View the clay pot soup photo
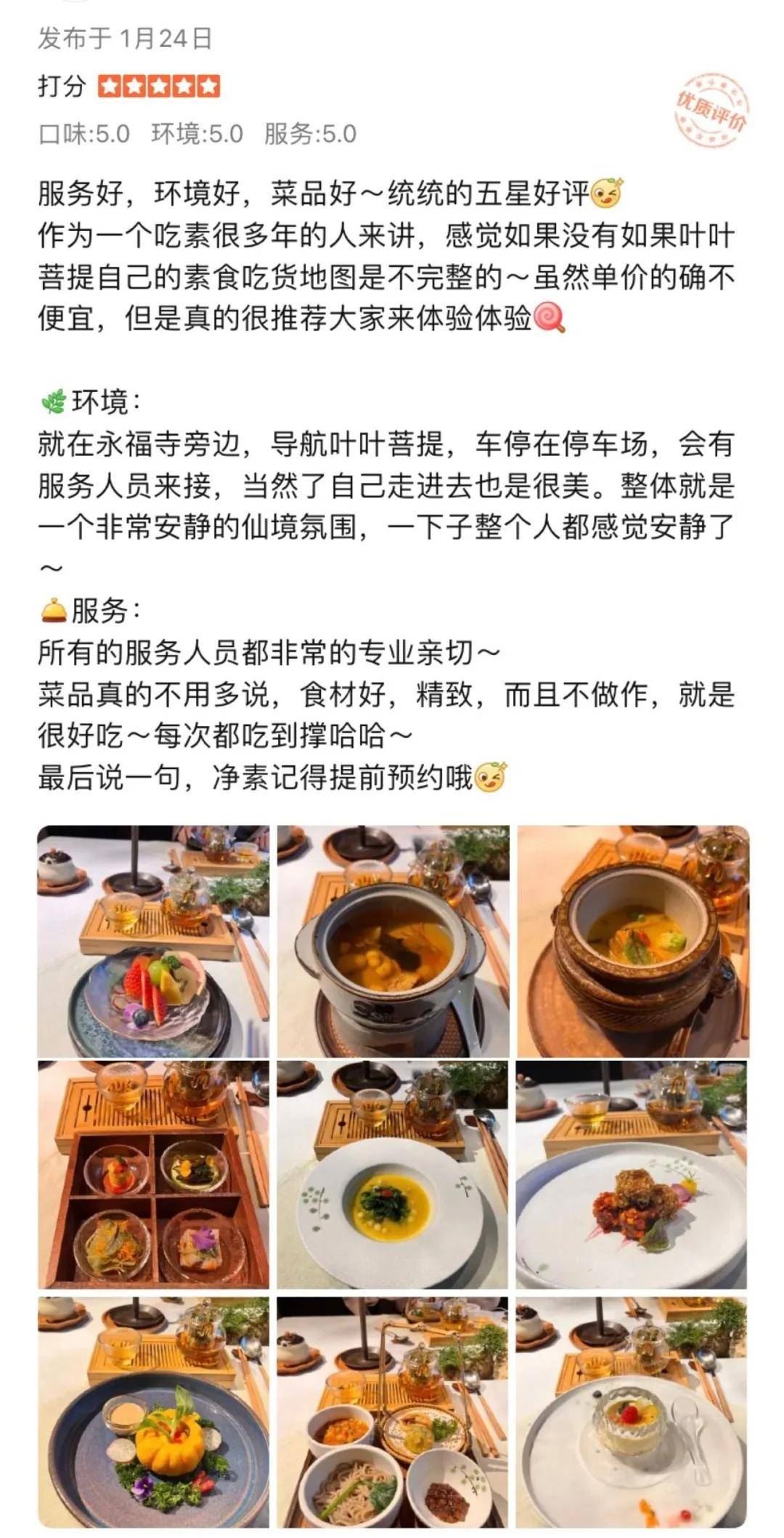This screenshot has height=1538, width=784. (393, 941)
